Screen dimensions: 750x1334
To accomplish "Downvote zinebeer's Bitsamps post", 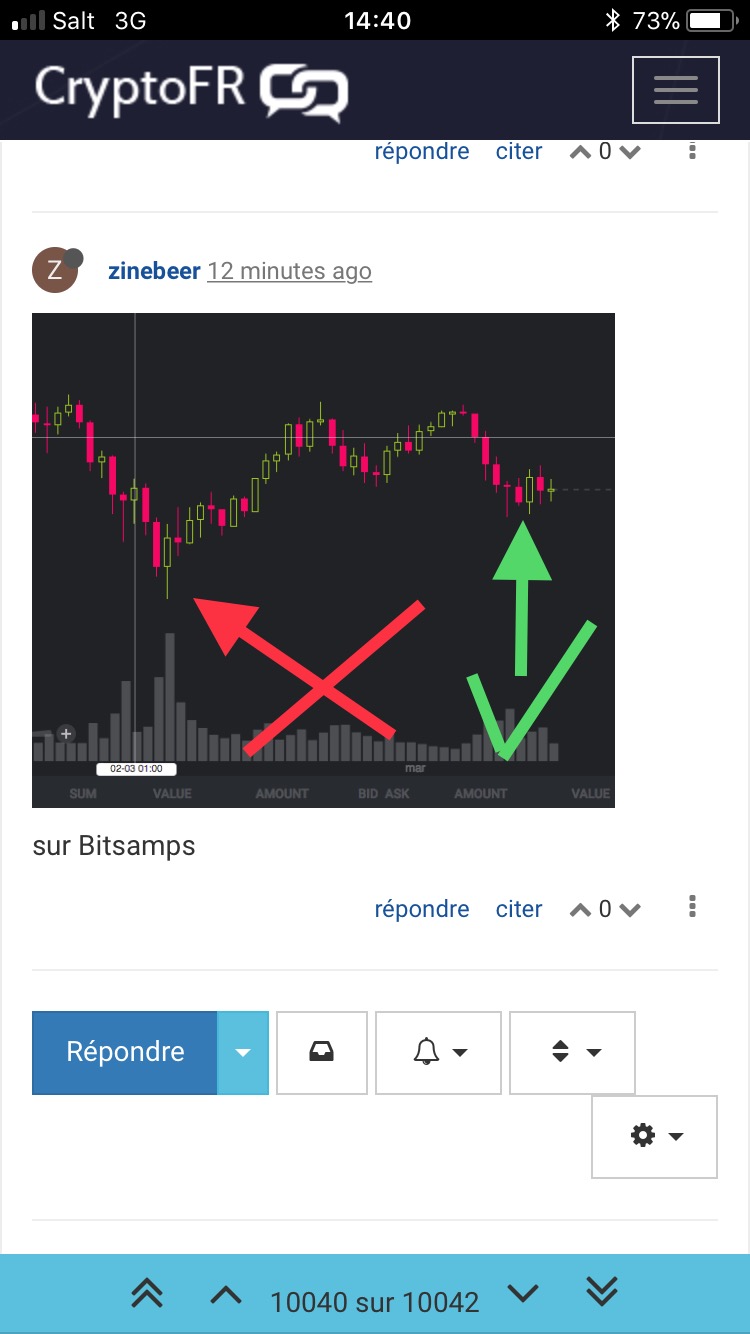I will coord(630,910).
